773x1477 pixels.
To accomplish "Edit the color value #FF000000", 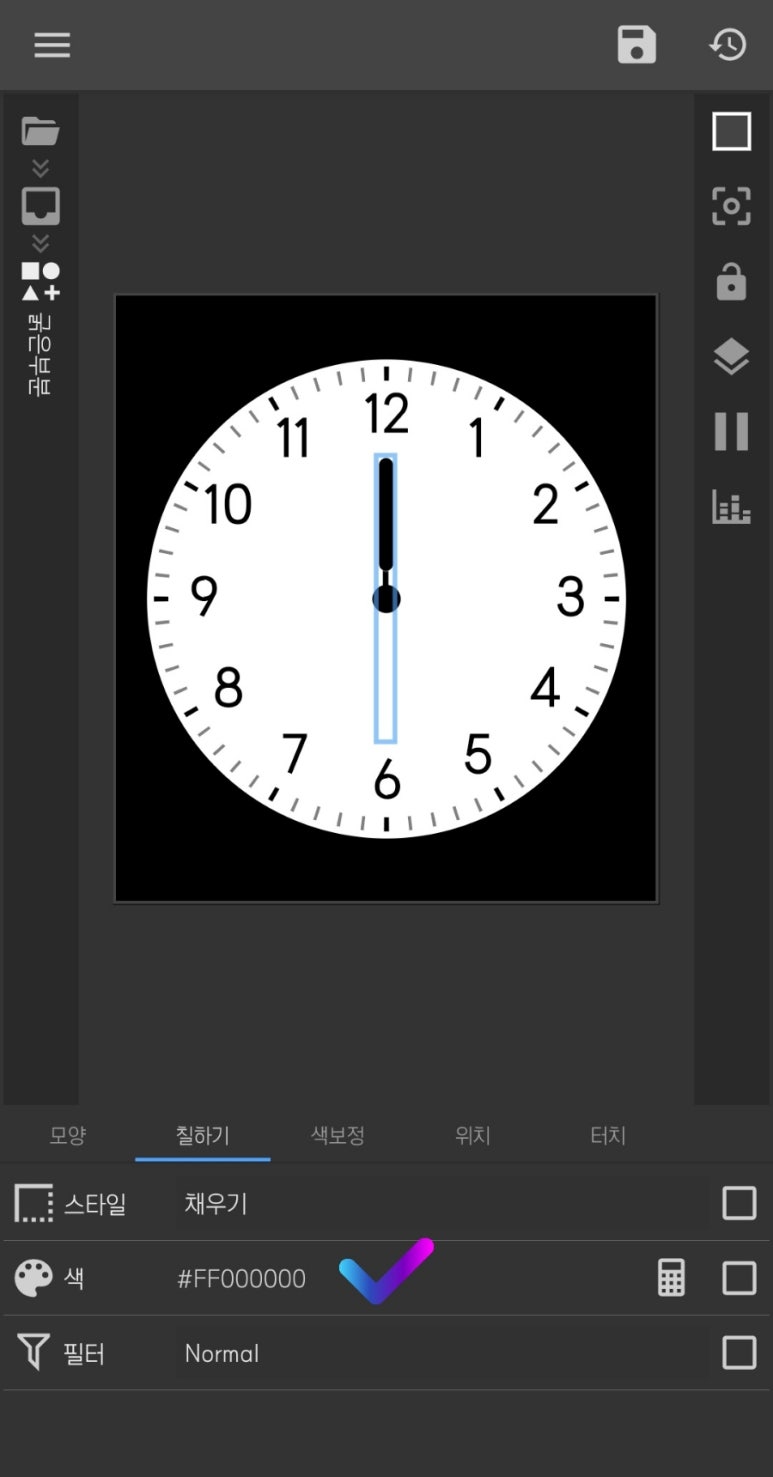I will (242, 1278).
